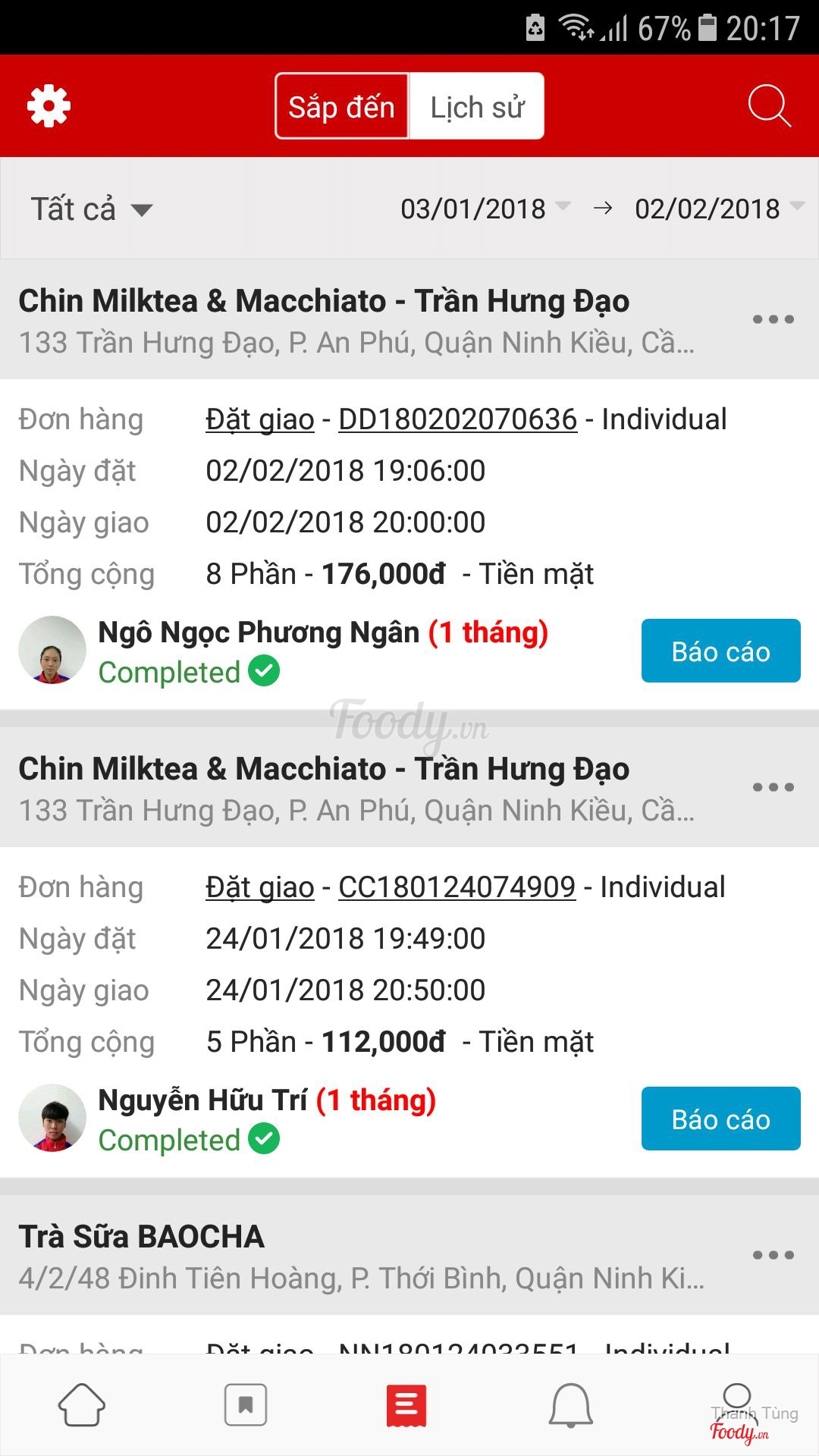
Task: Open the settings gear icon
Action: pos(49,106)
